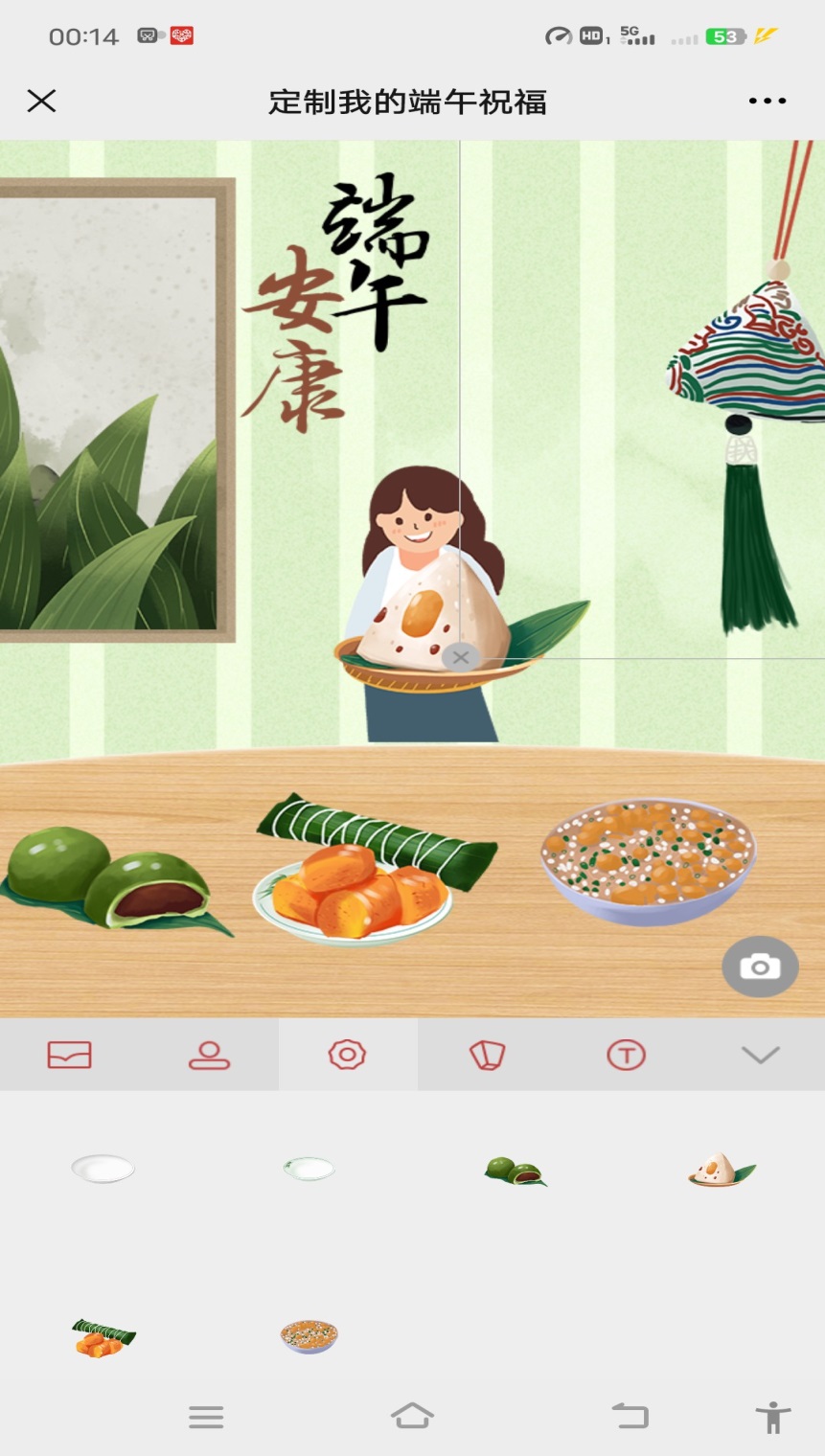
Task: Go to the system home screen
Action: 412,1416
